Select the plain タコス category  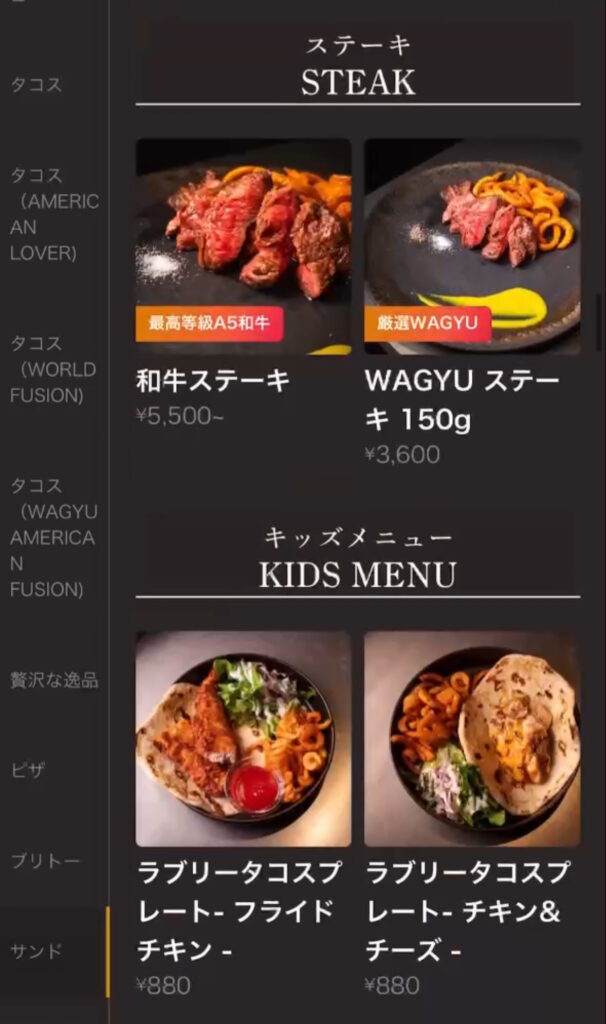pyautogui.click(x=37, y=85)
